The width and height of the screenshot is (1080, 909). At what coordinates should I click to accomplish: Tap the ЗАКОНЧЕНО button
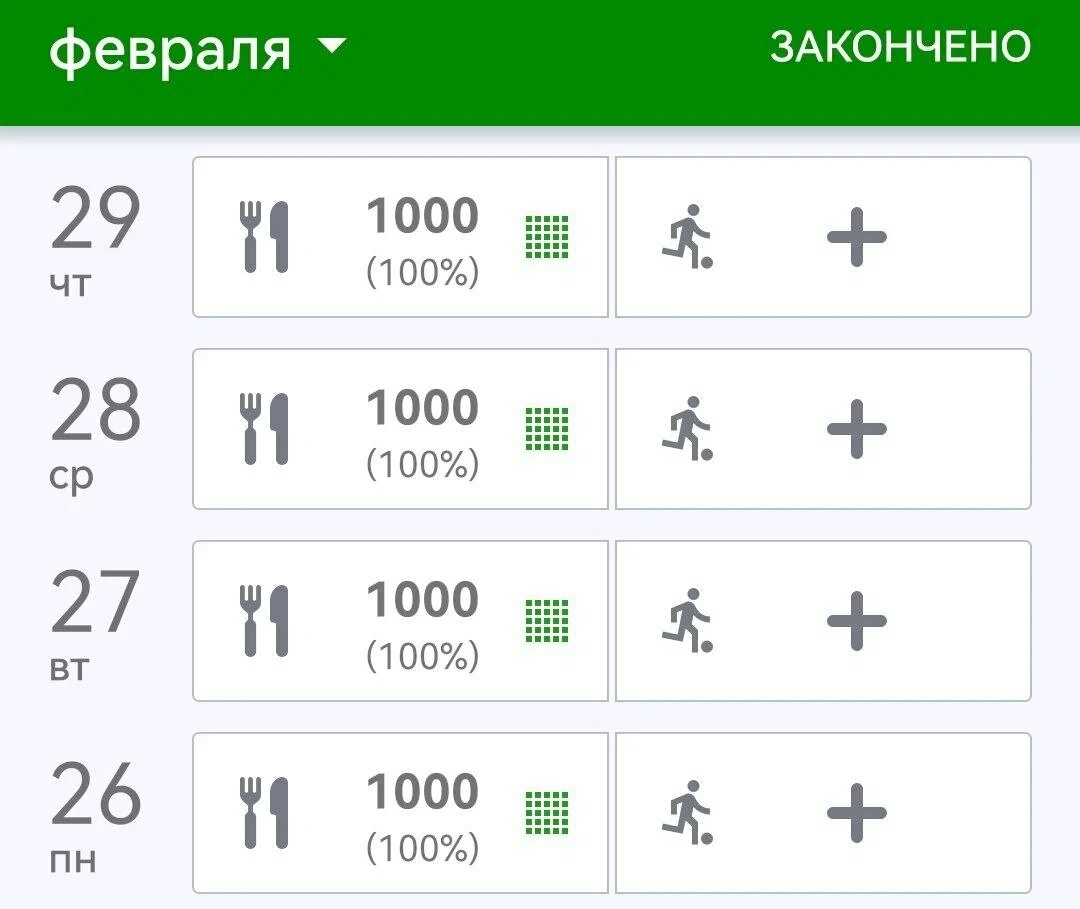click(899, 47)
